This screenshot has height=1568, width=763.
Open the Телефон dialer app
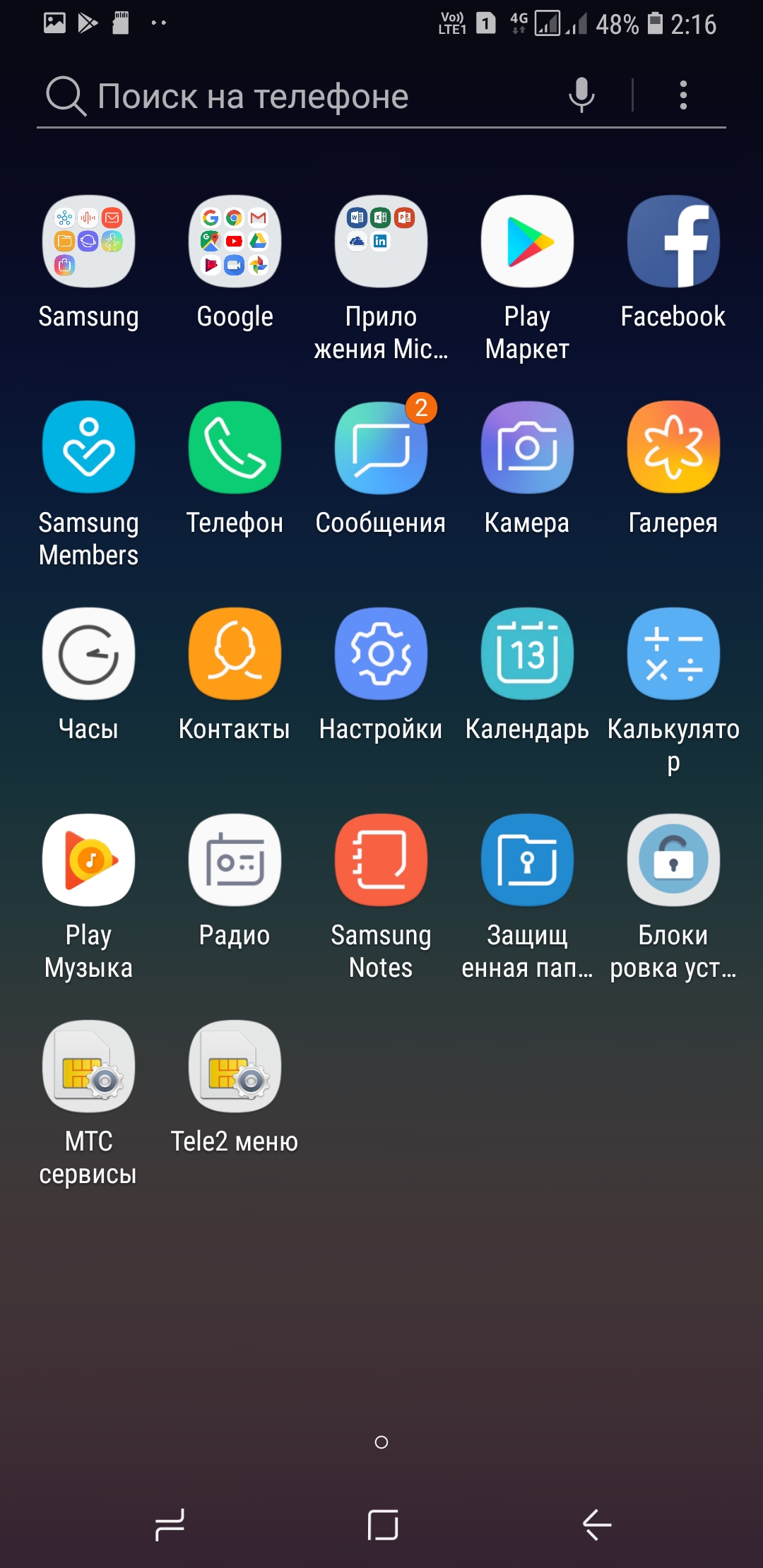[x=235, y=448]
